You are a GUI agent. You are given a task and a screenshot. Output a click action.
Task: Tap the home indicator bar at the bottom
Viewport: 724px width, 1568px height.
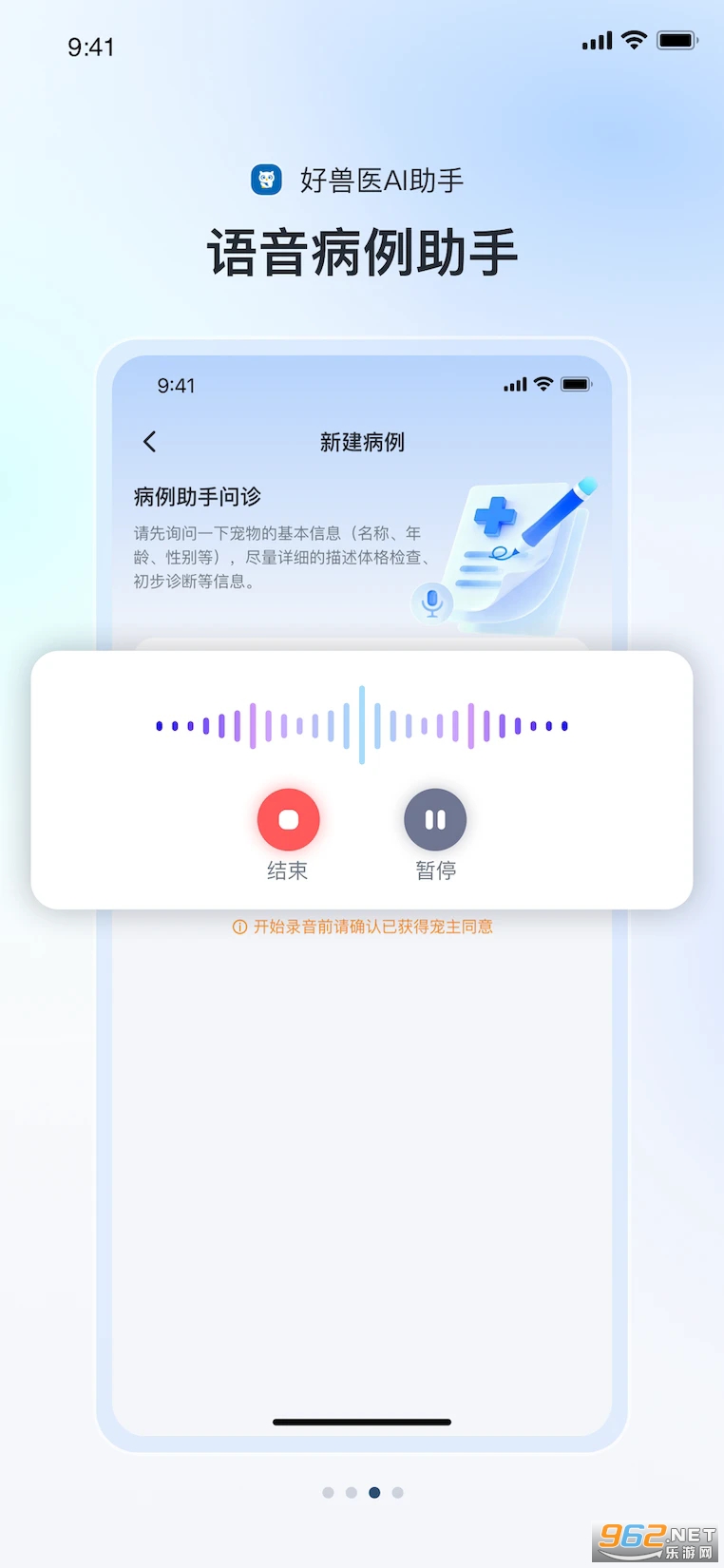point(361,1423)
